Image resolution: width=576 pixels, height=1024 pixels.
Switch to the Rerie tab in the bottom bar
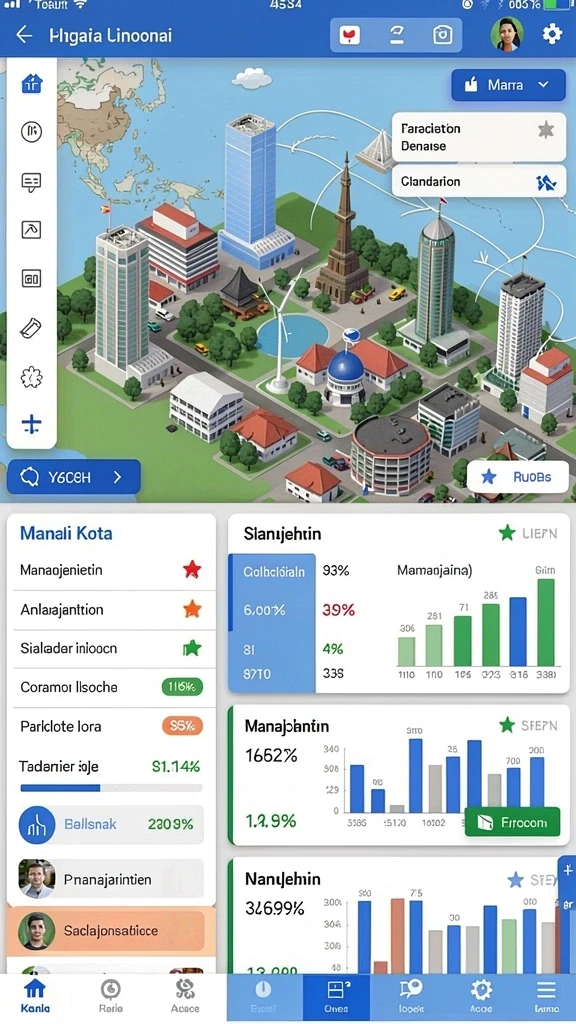(x=110, y=997)
